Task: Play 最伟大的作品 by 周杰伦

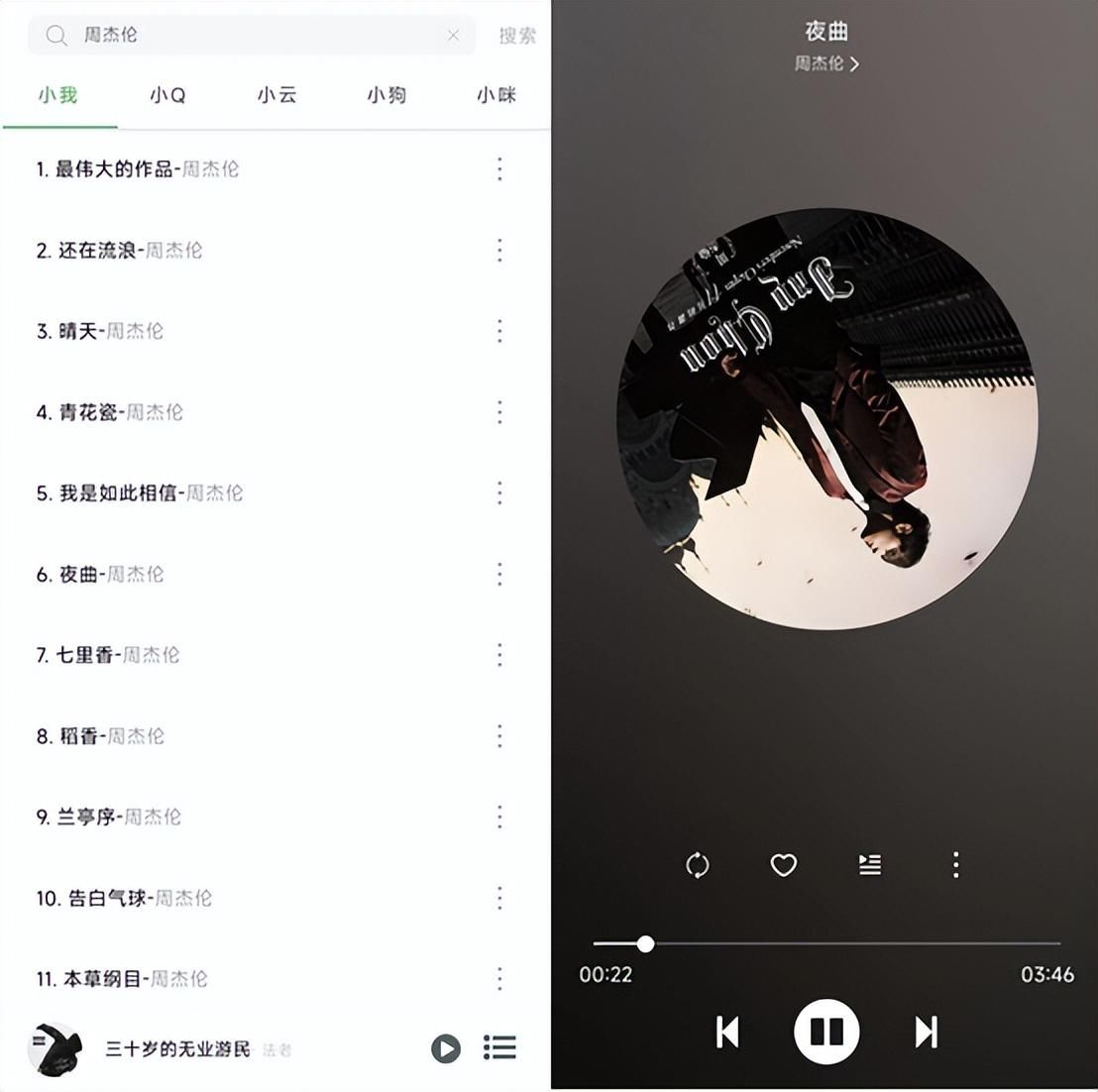Action: click(138, 169)
